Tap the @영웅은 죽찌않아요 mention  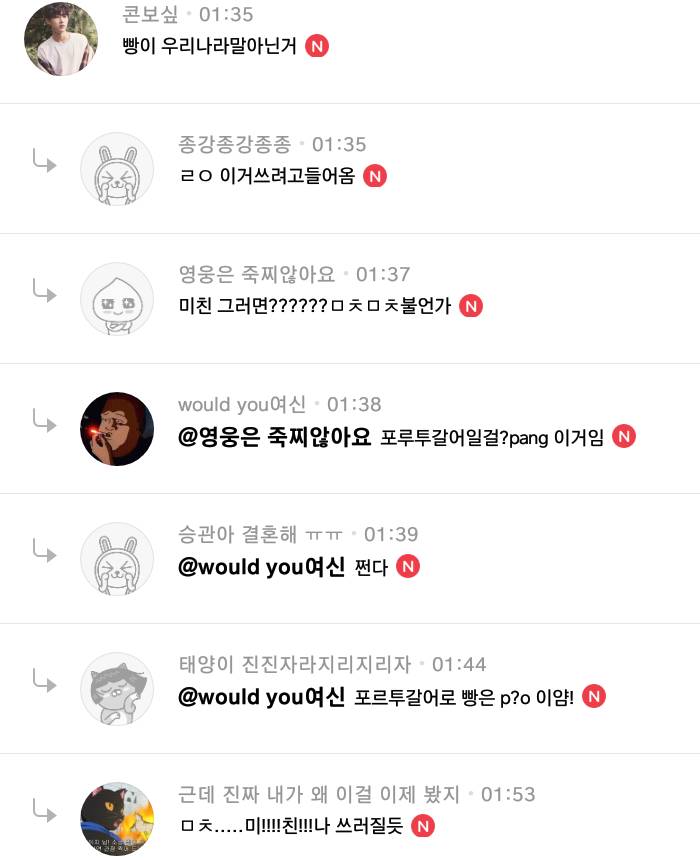point(274,437)
